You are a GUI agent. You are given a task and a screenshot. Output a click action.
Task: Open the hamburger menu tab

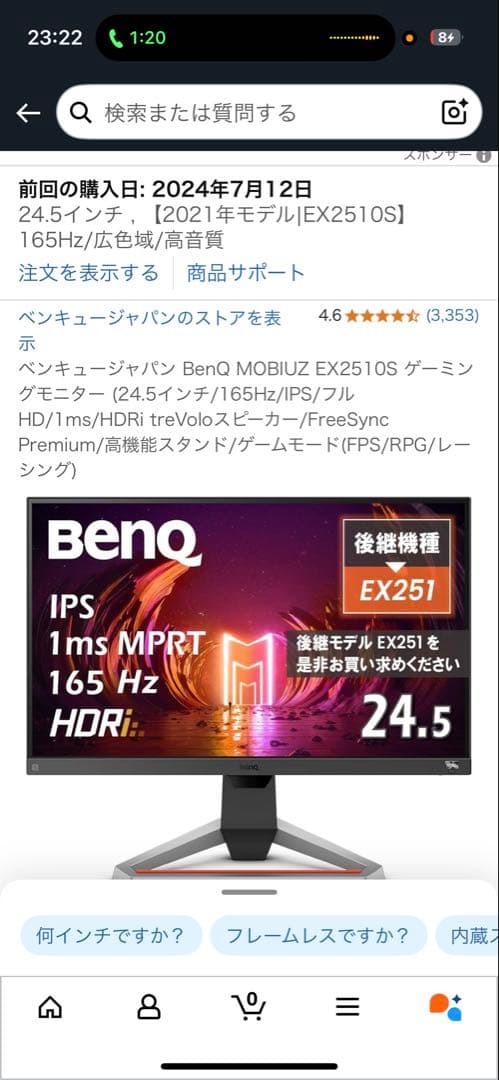pos(347,1007)
